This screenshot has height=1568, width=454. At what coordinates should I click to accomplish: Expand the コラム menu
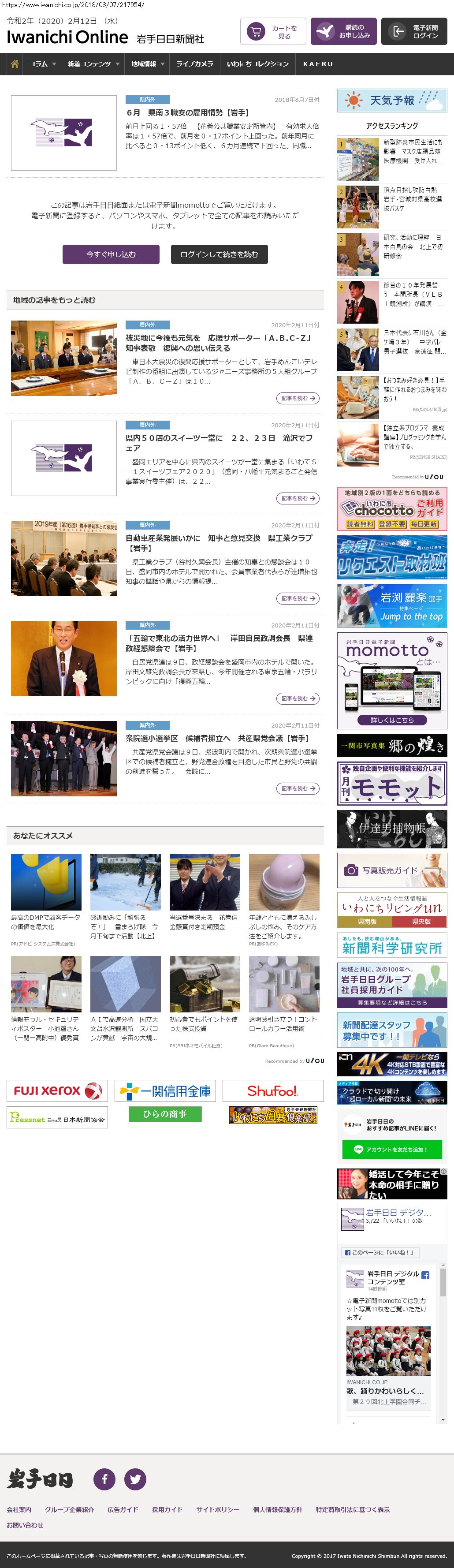(x=42, y=64)
